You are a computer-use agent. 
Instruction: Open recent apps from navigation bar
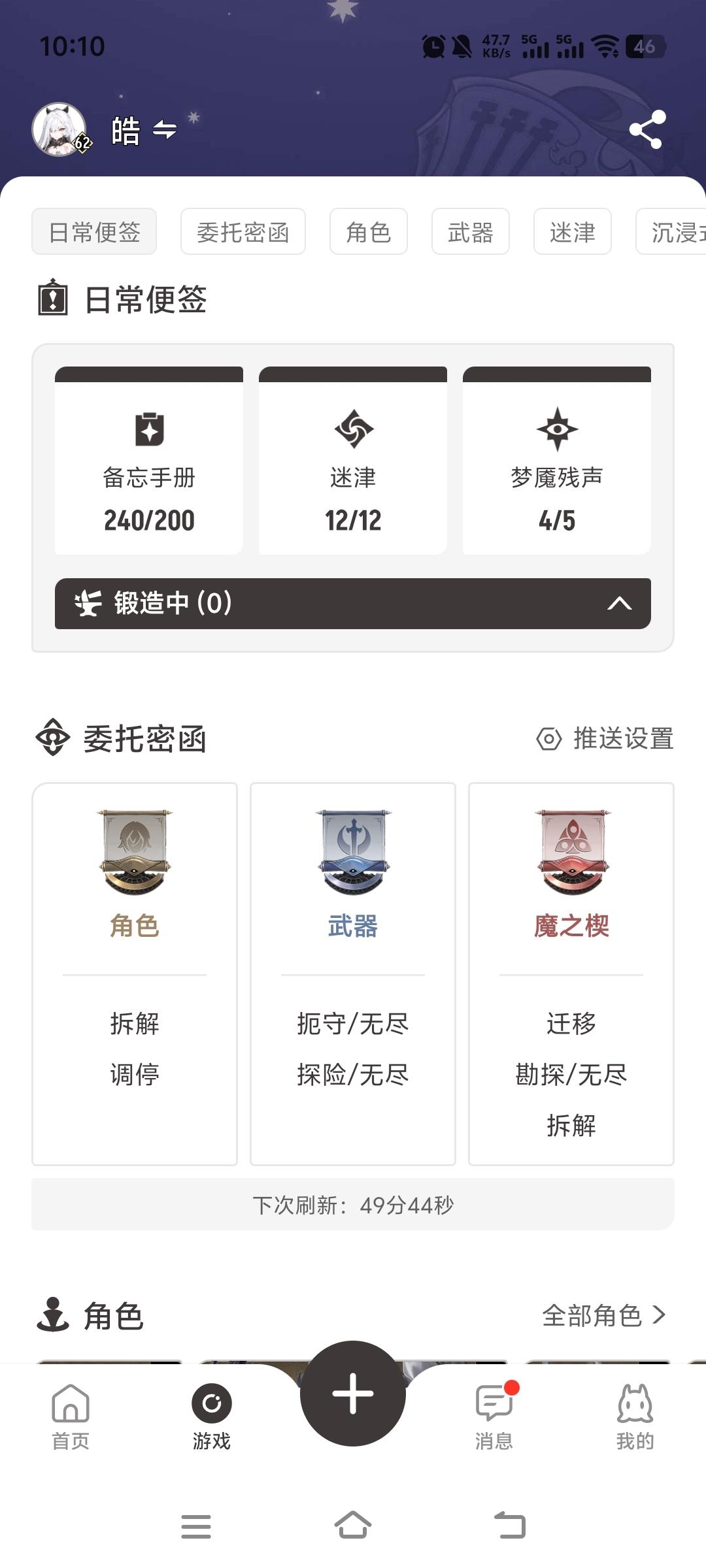(x=196, y=1526)
